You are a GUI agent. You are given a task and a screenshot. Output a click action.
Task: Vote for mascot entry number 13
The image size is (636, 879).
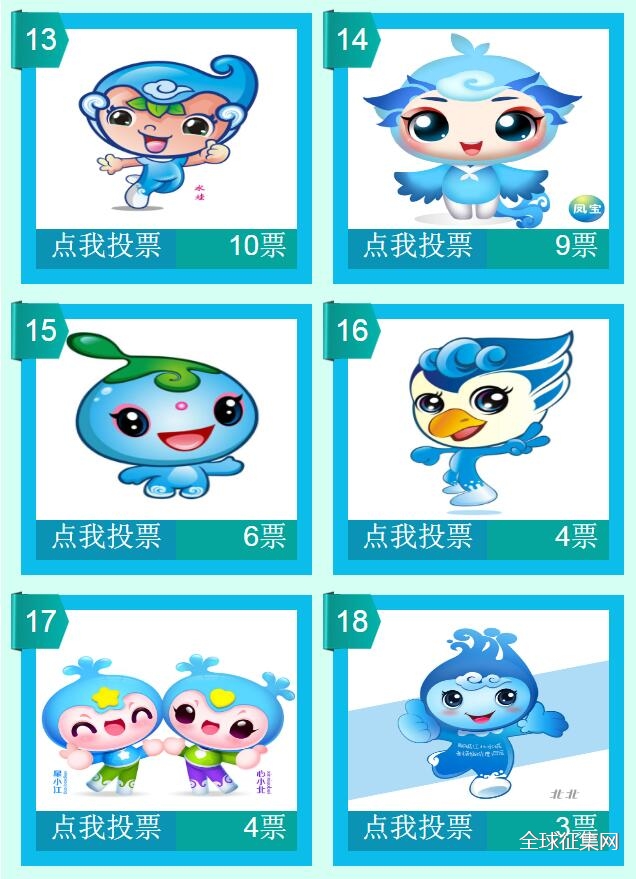(106, 246)
